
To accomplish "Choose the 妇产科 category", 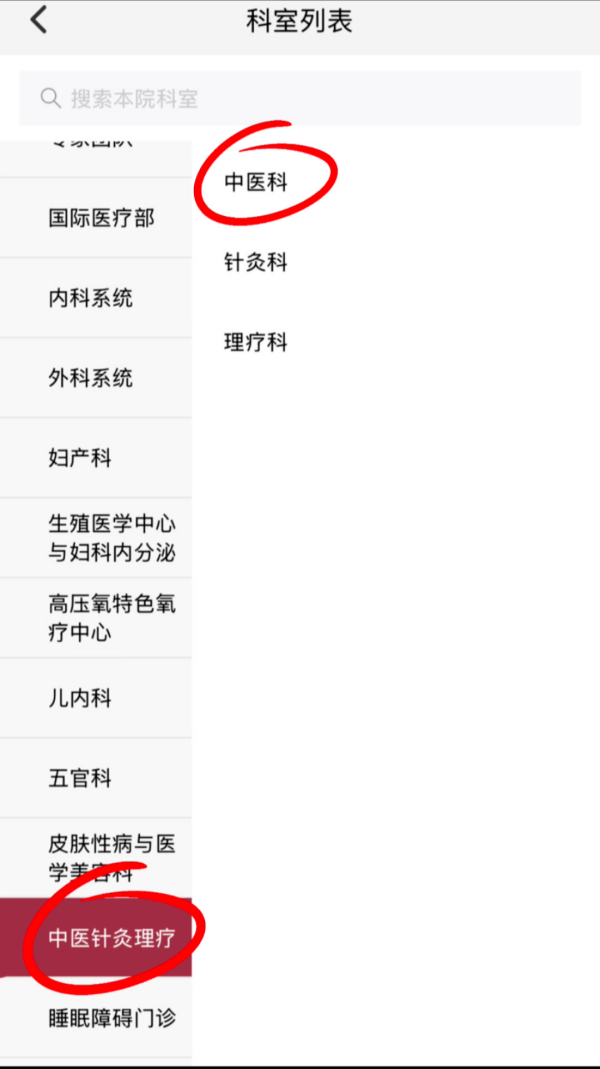I will coord(95,458).
